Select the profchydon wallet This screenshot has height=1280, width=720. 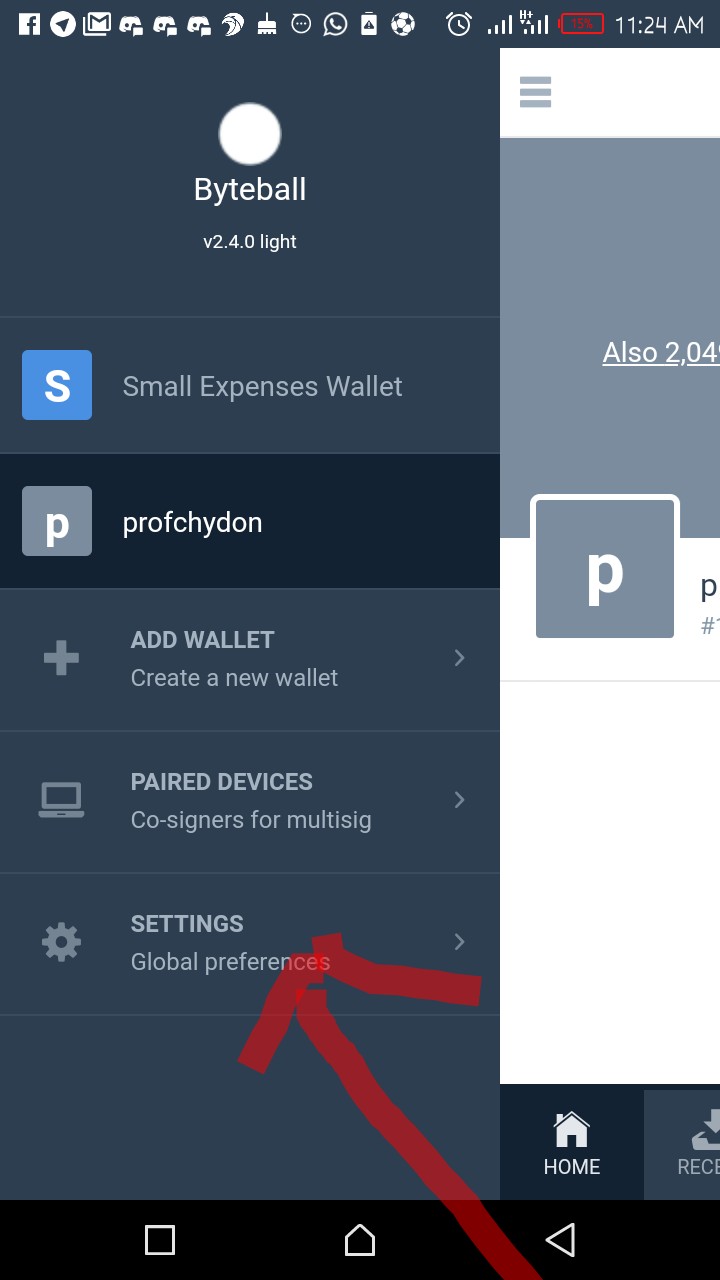pyautogui.click(x=250, y=522)
